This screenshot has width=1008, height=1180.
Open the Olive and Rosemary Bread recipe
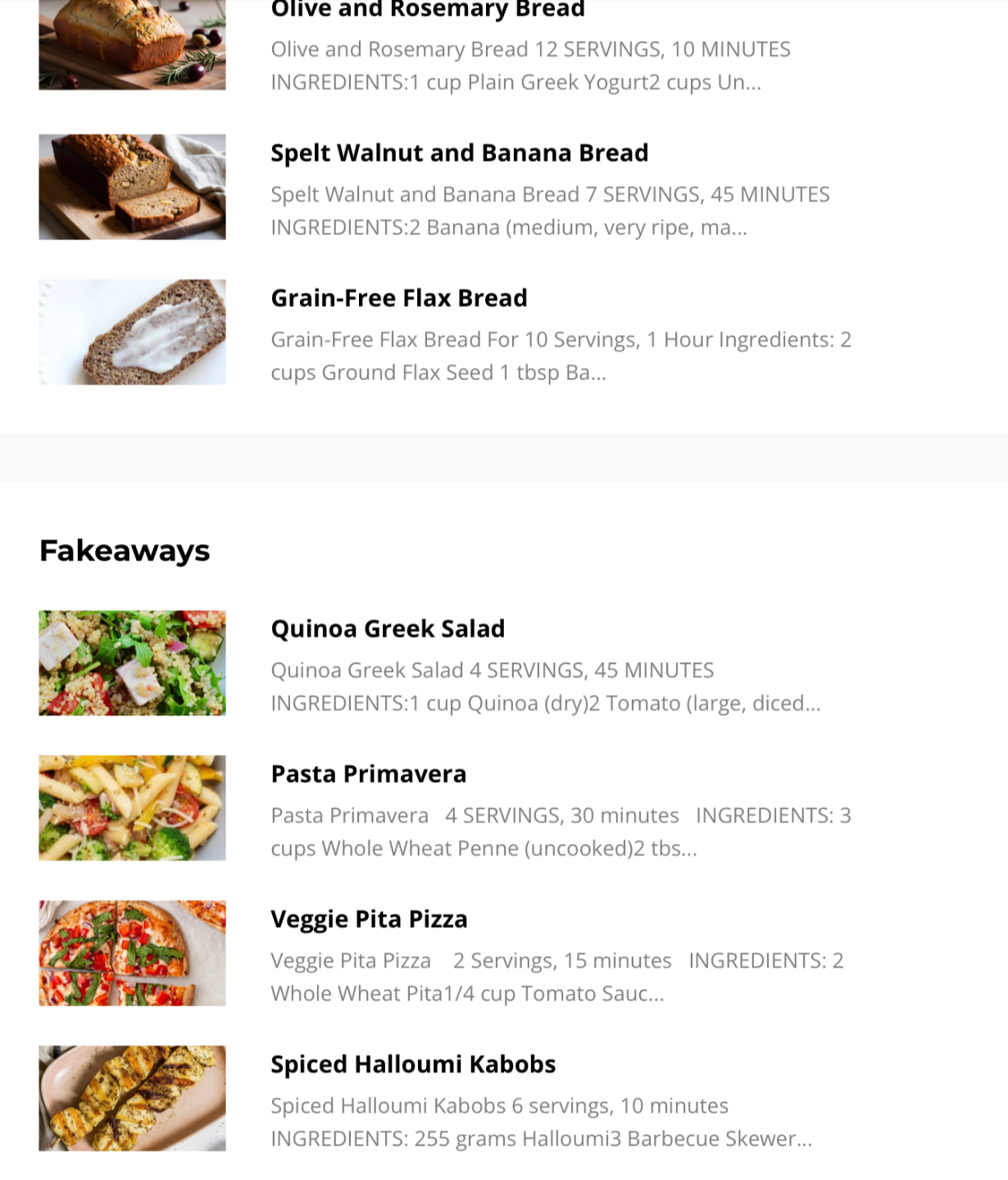coord(428,11)
